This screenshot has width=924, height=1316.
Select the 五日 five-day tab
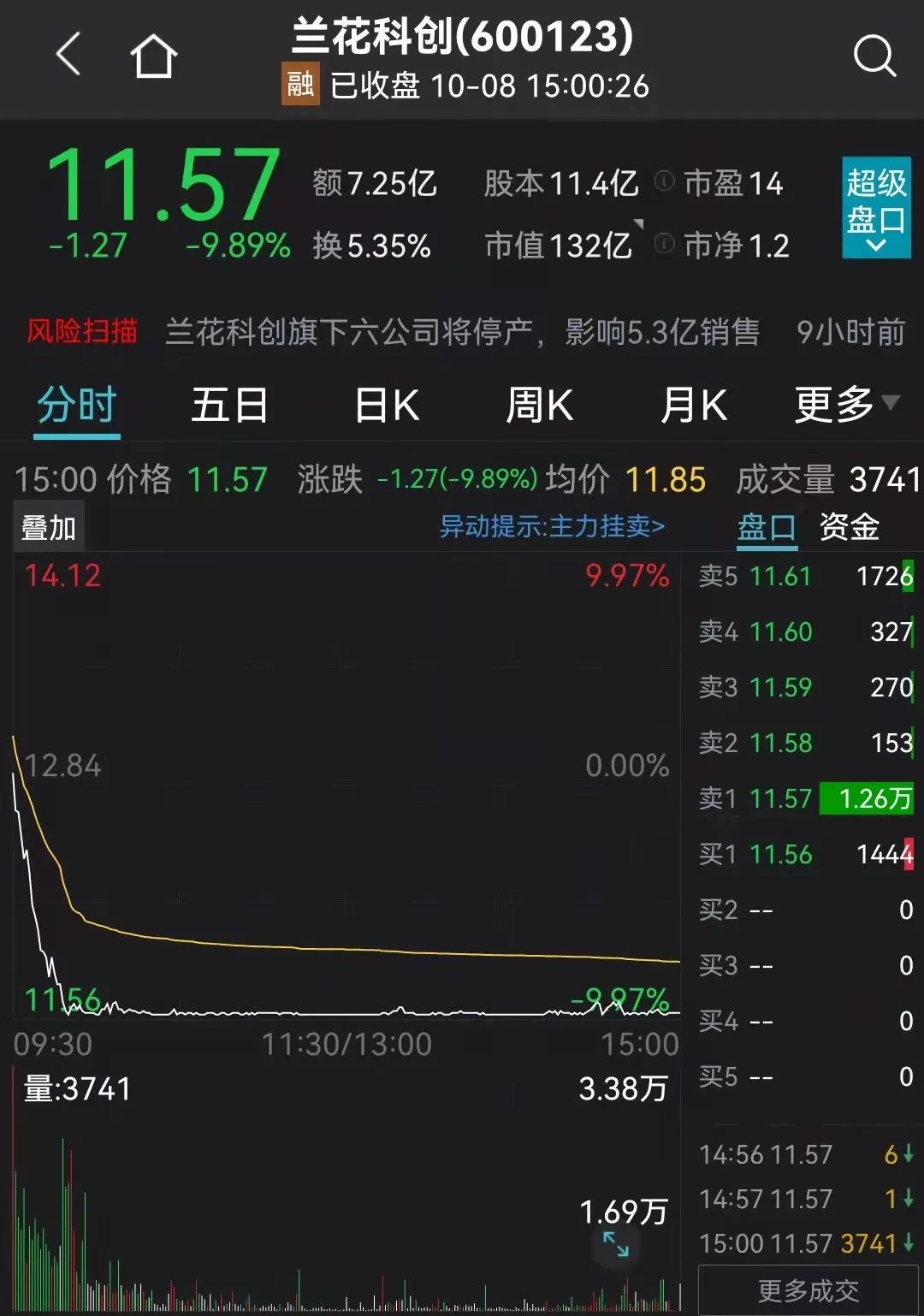click(229, 406)
